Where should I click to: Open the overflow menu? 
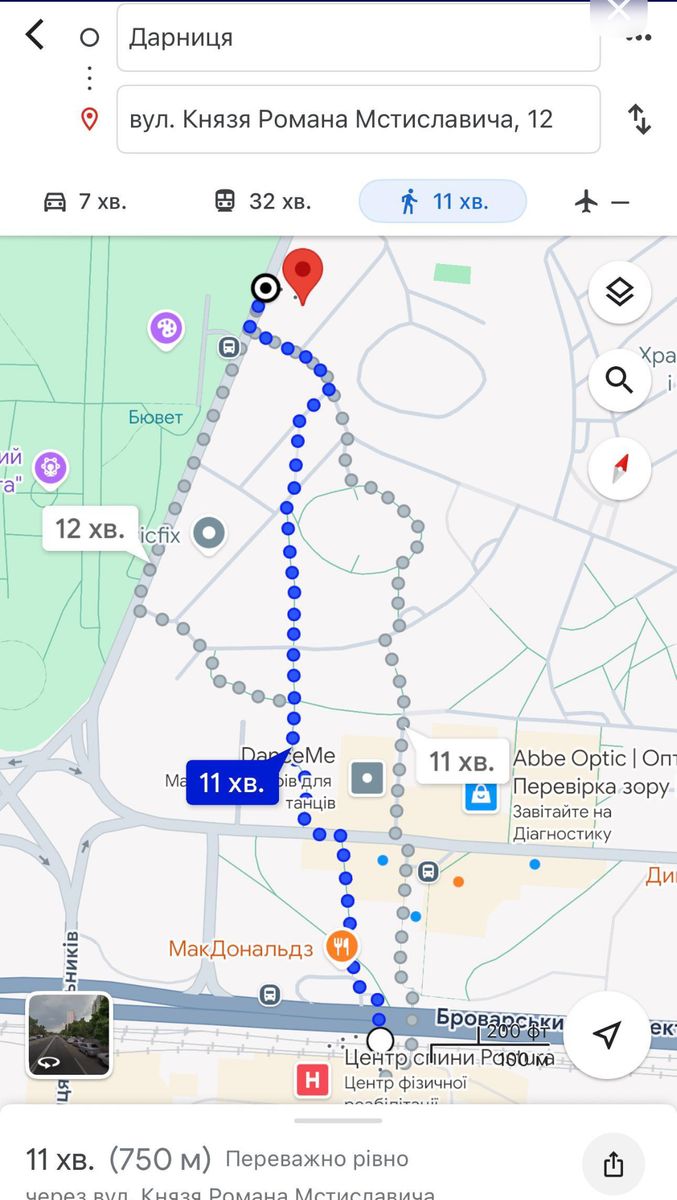pyautogui.click(x=638, y=37)
